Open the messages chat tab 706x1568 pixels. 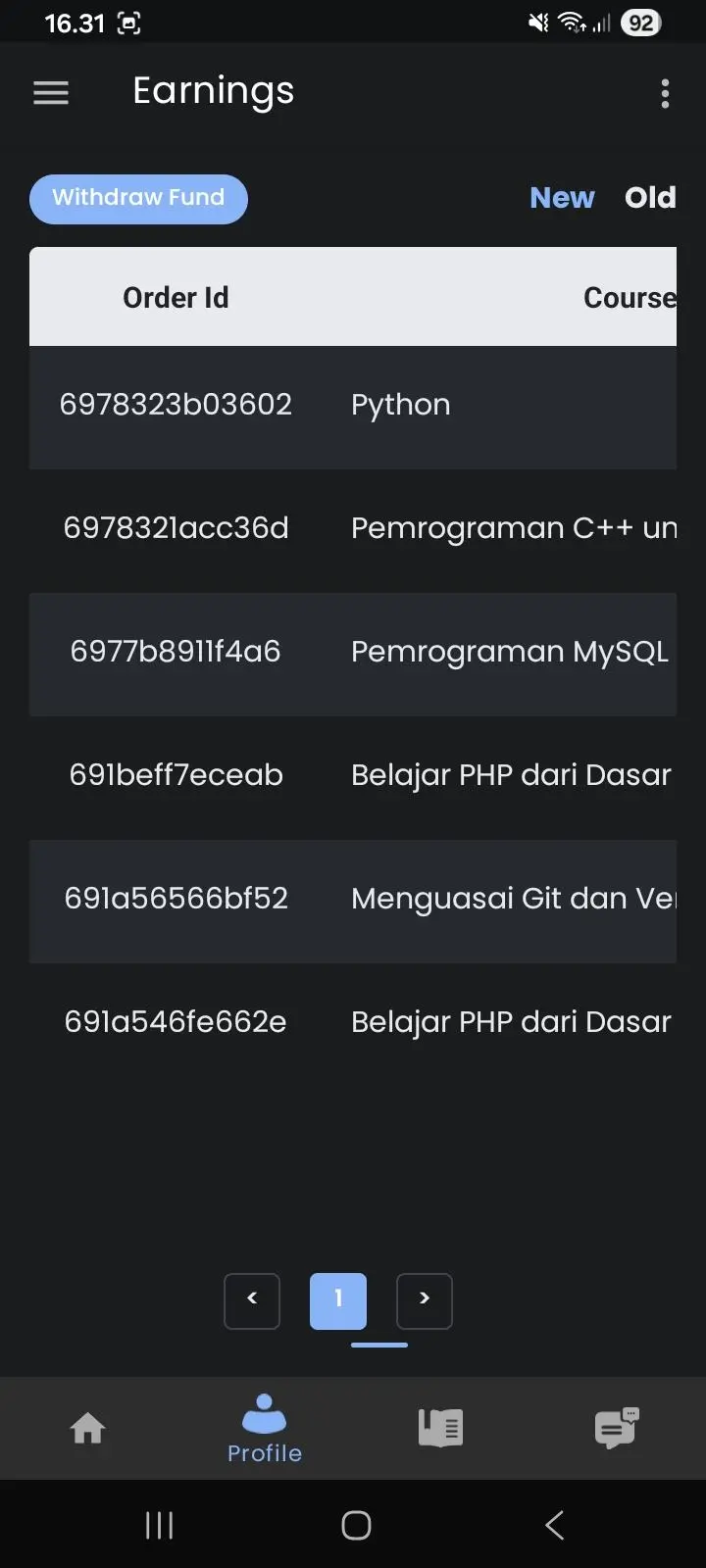[x=617, y=1428]
